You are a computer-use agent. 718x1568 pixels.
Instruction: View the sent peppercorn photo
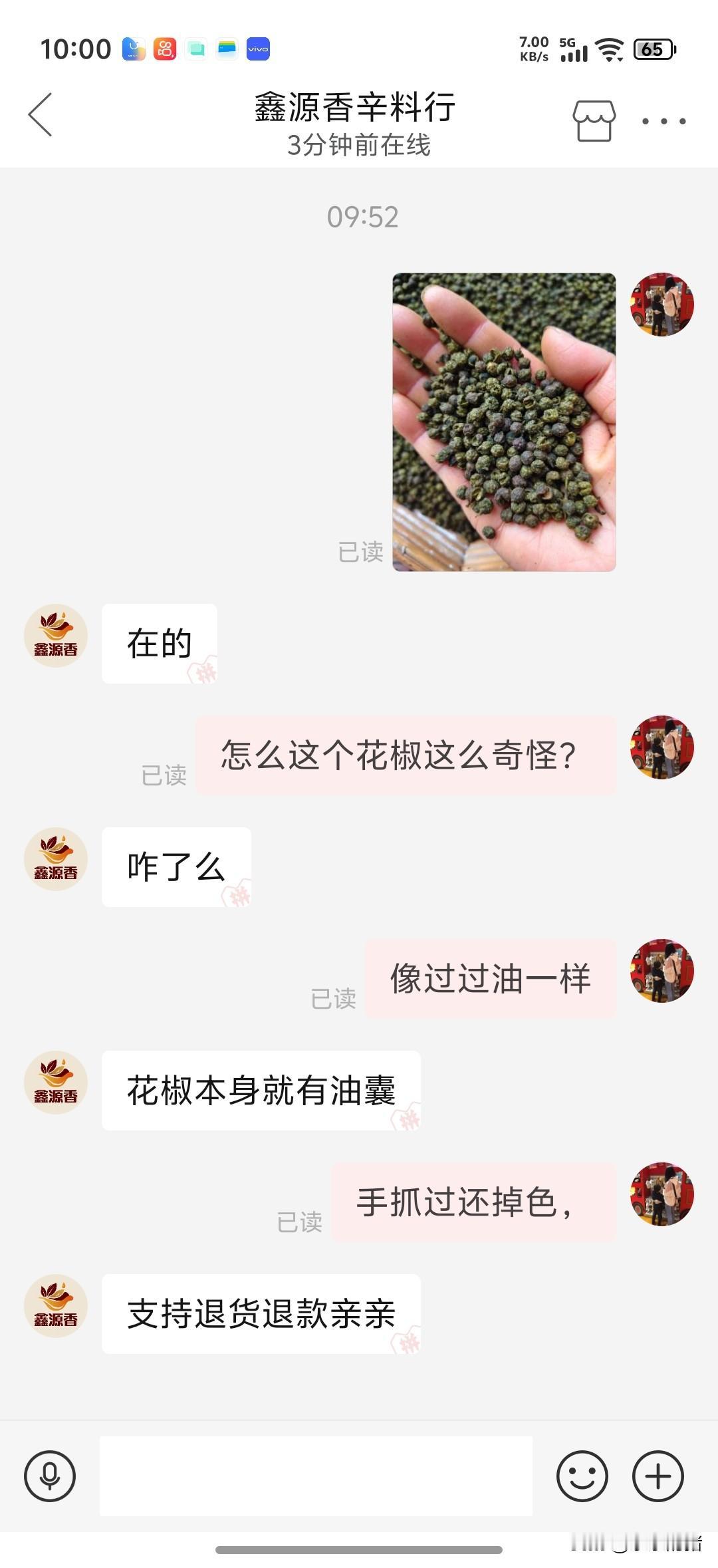coord(504,422)
